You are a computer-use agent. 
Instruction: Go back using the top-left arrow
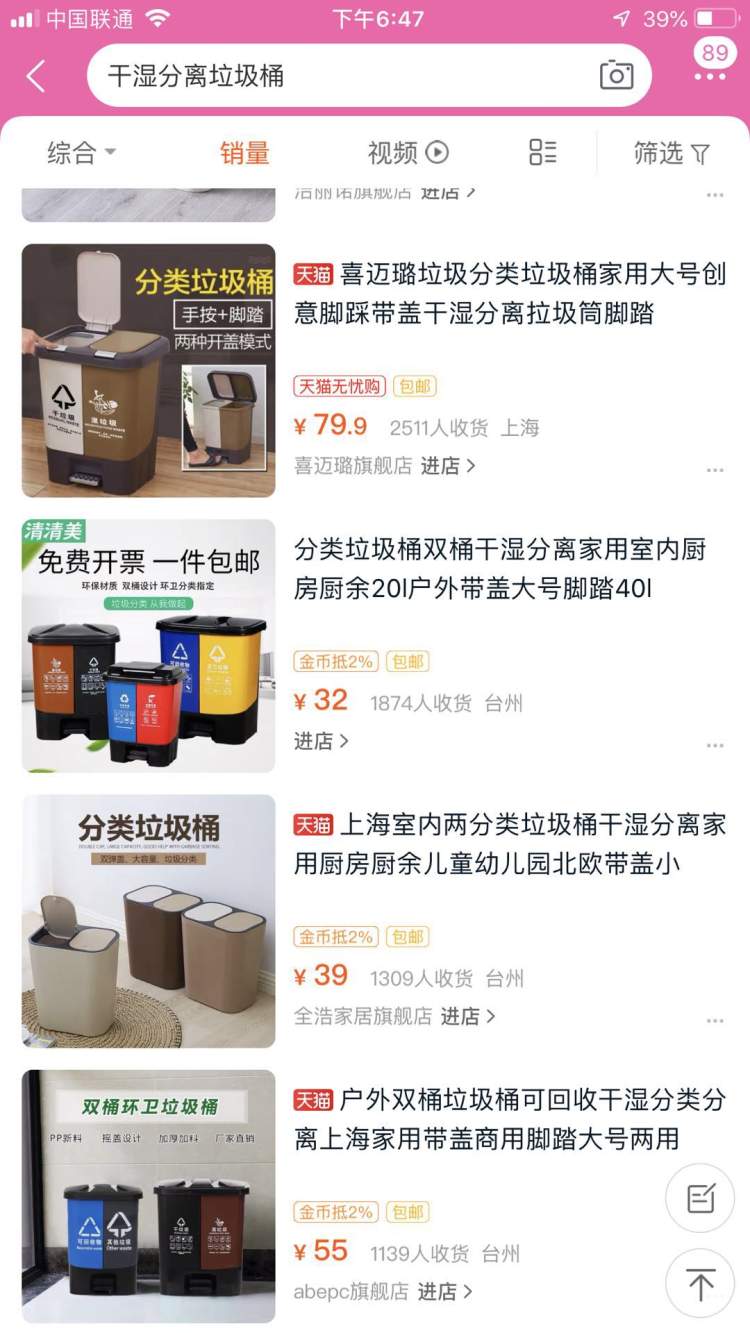click(36, 76)
